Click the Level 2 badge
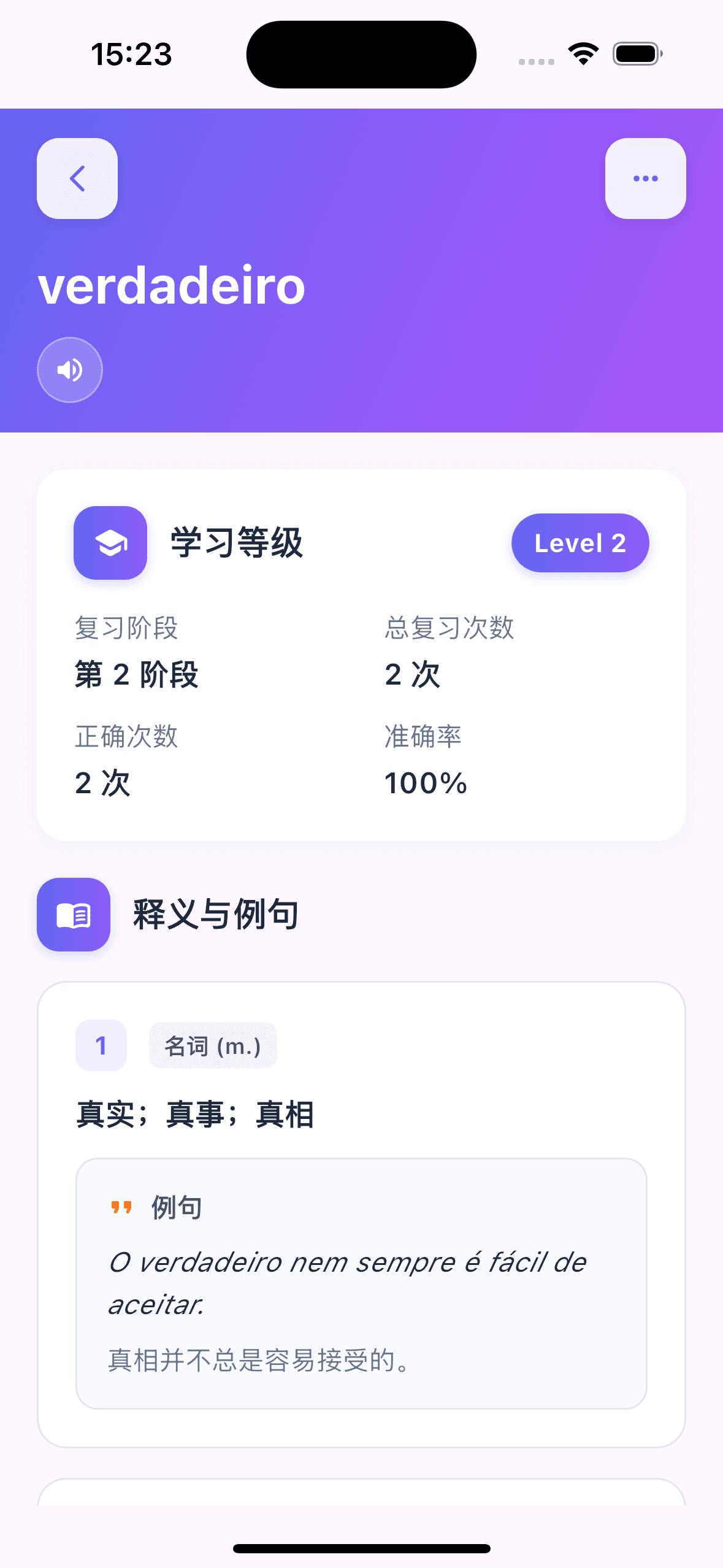723x1568 pixels. pos(579,542)
